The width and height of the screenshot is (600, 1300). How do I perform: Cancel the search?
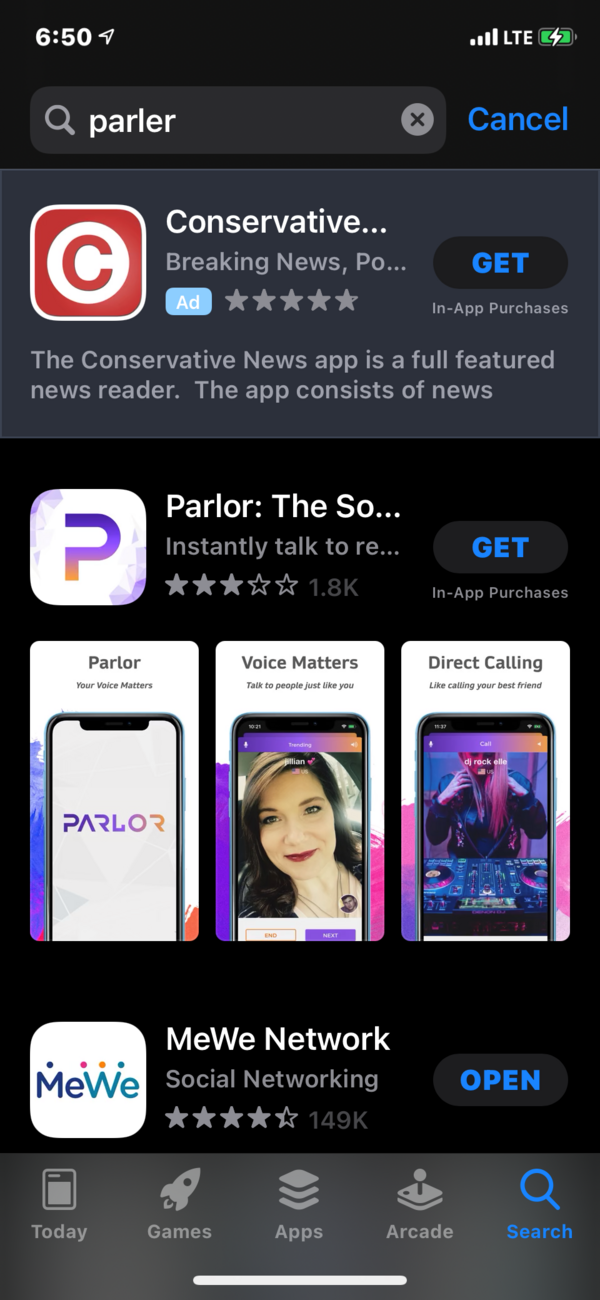(x=517, y=120)
